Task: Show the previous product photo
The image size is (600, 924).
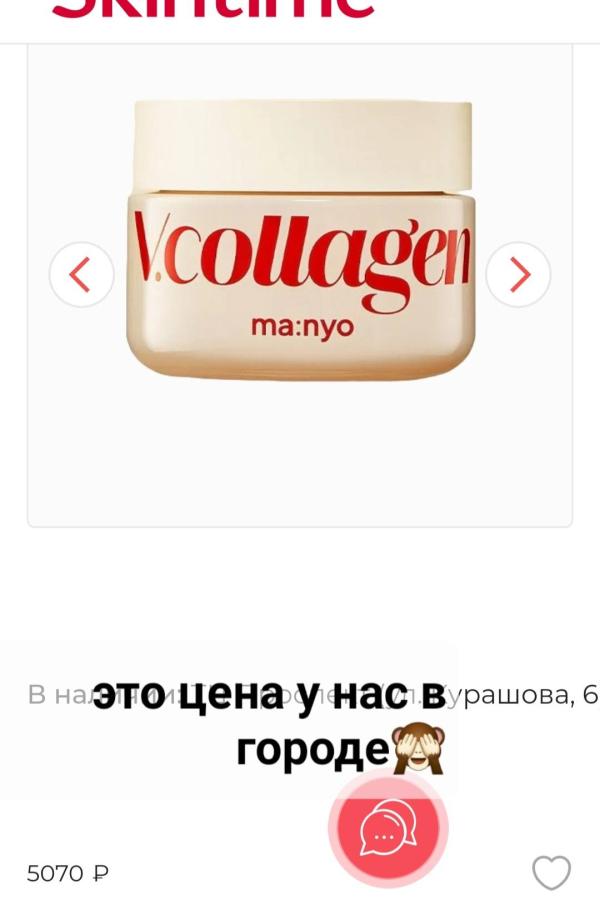Action: 81,274
